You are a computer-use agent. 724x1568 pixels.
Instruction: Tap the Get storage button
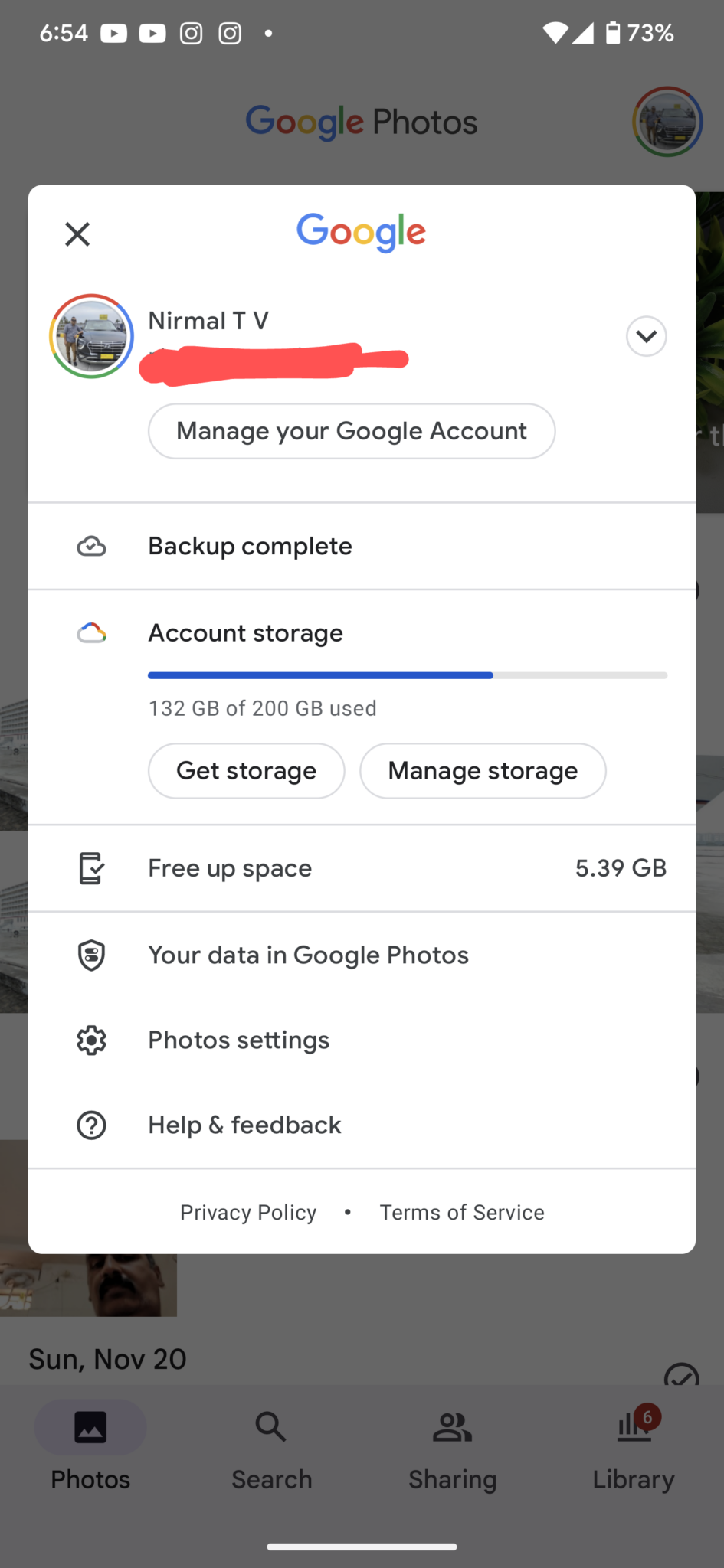tap(246, 771)
